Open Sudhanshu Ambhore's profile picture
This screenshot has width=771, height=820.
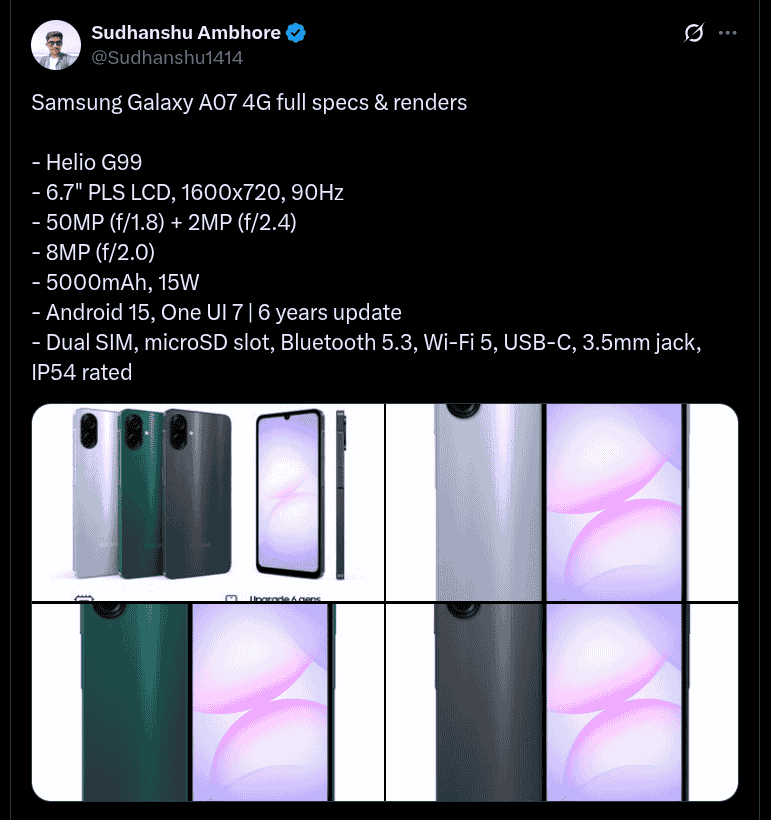coord(56,45)
